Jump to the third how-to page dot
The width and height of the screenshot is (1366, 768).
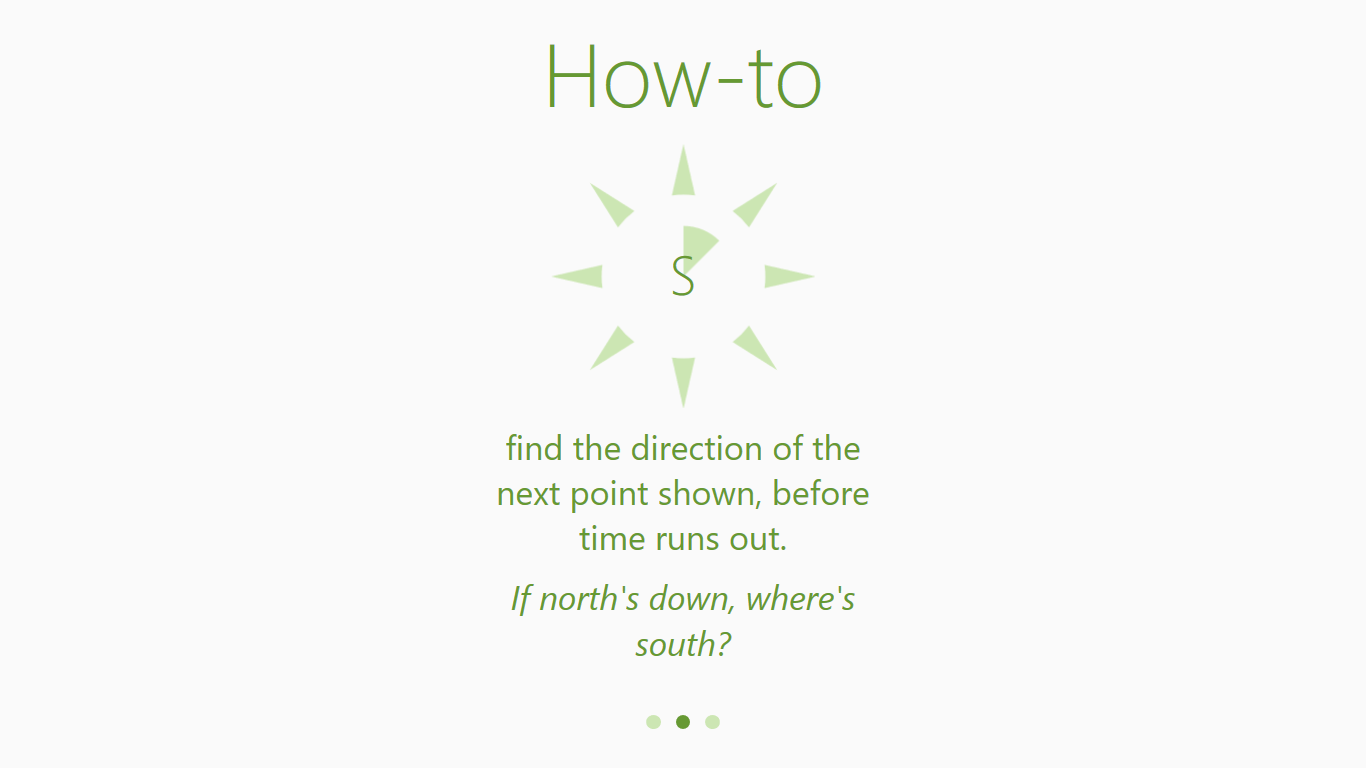(712, 722)
